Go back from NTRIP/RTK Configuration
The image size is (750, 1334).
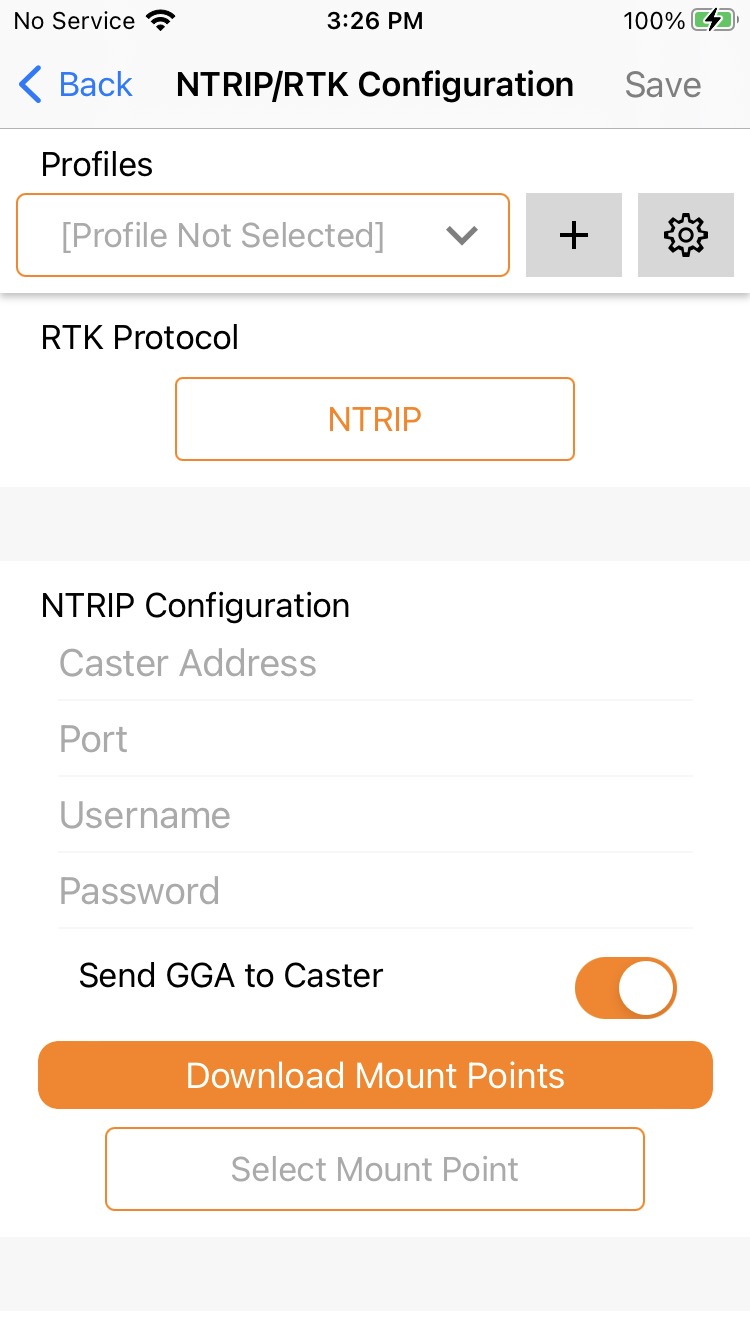pyautogui.click(x=76, y=85)
